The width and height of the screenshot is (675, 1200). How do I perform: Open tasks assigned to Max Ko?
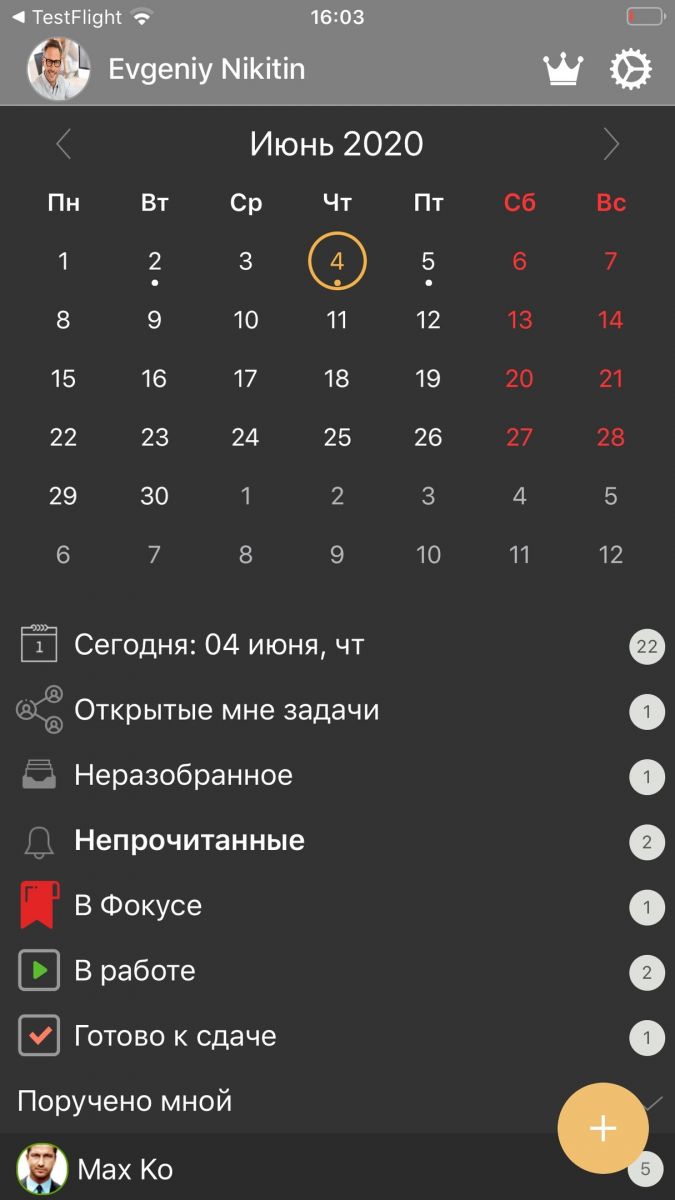coord(125,1169)
